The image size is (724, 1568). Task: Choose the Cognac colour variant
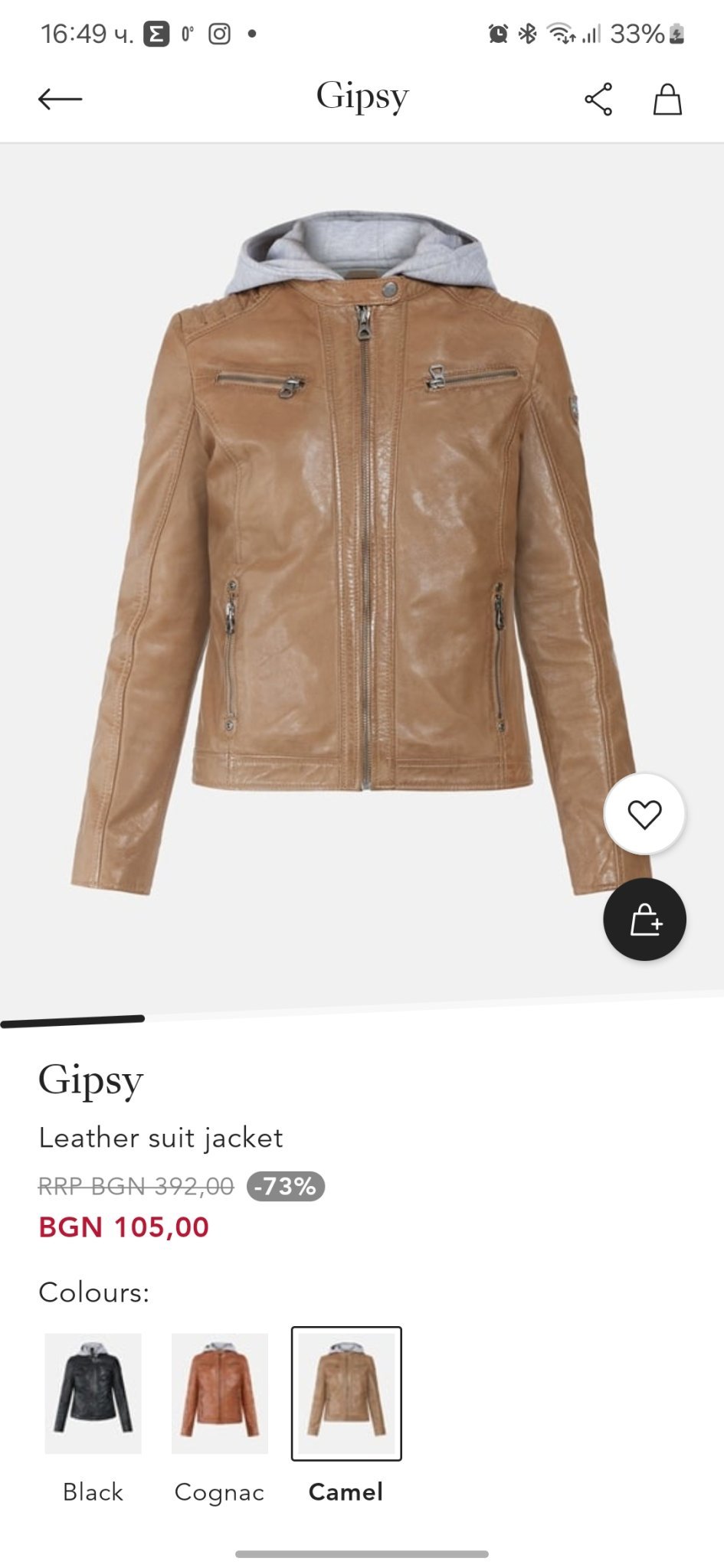click(x=220, y=1393)
